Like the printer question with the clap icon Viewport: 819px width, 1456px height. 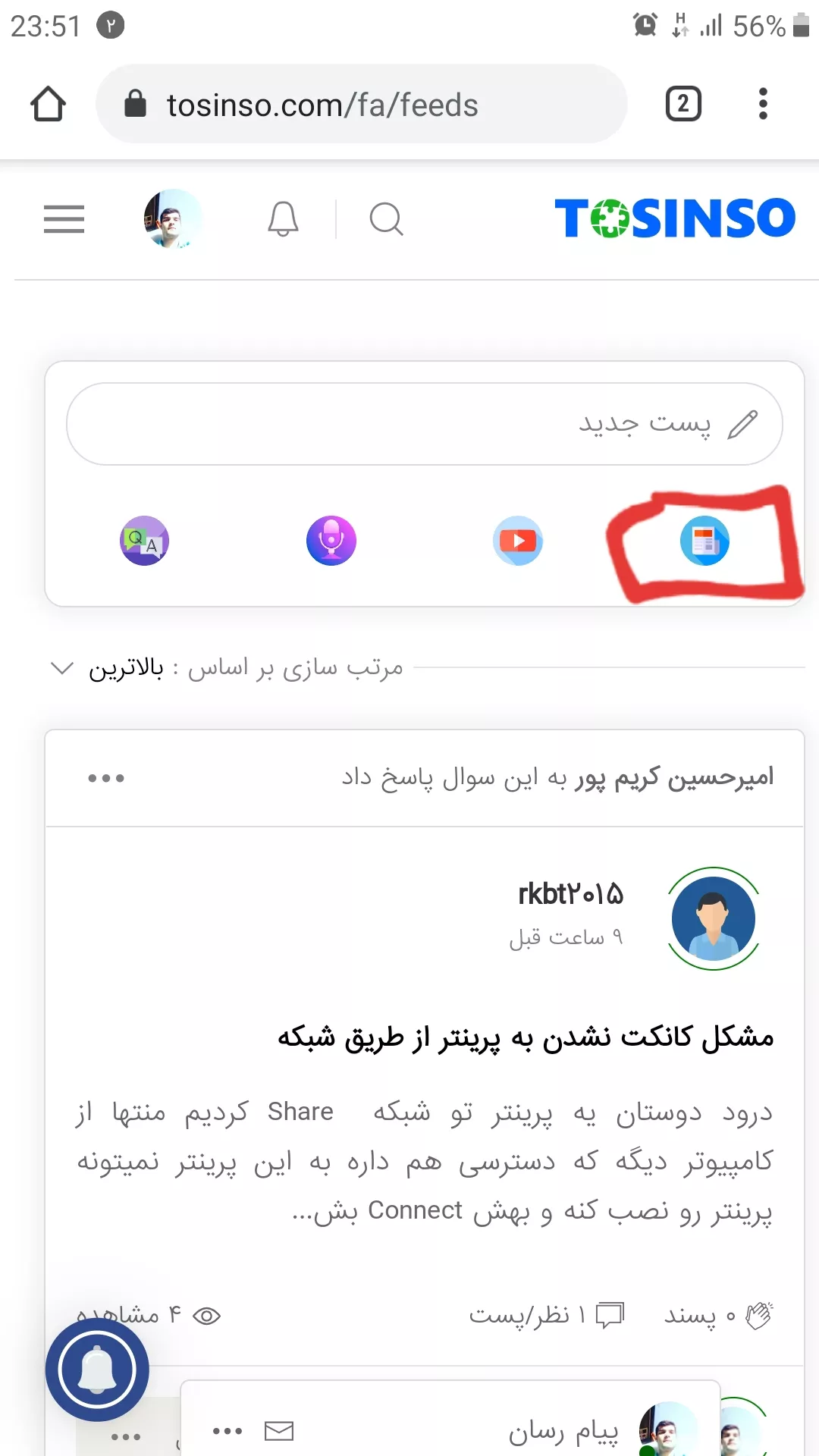758,1315
